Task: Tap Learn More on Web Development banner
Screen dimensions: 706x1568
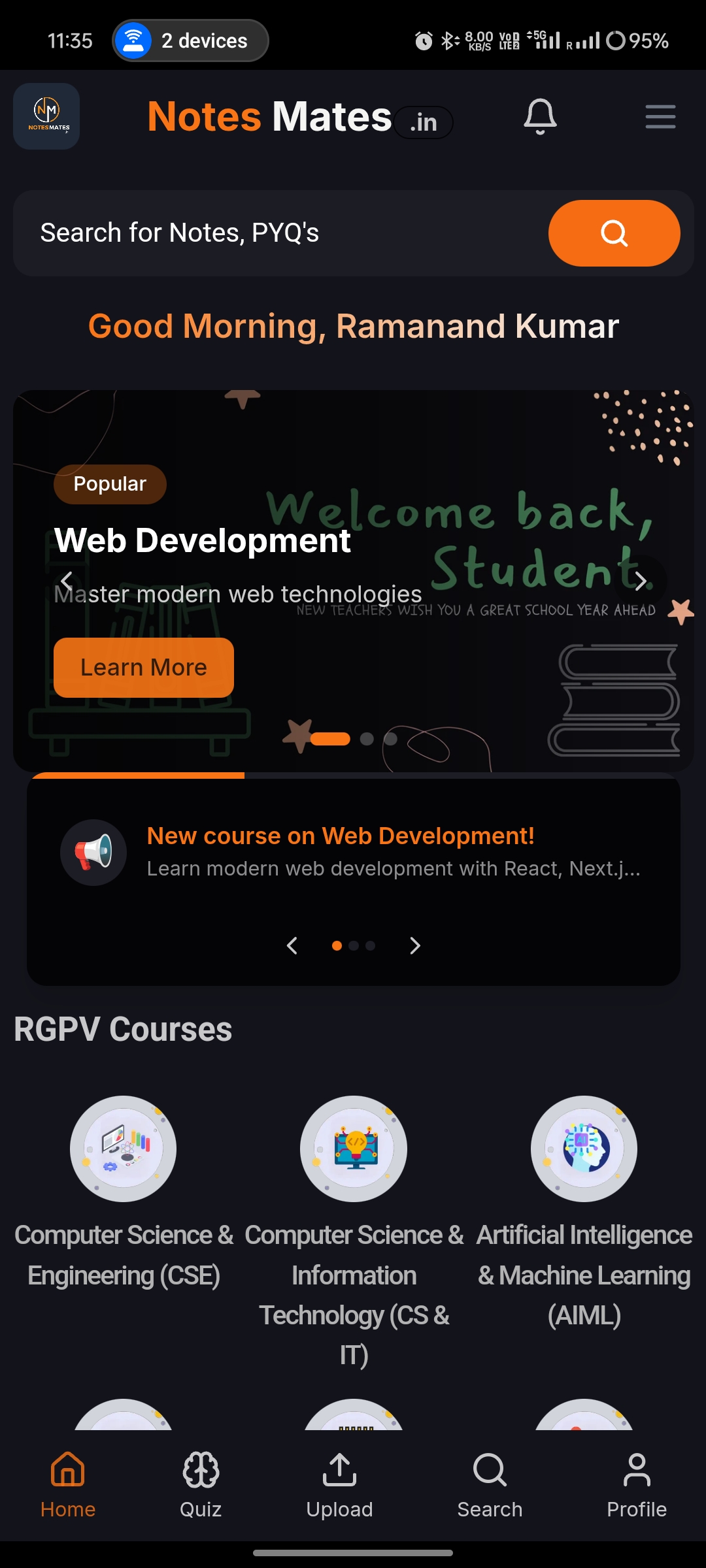Action: click(x=144, y=668)
